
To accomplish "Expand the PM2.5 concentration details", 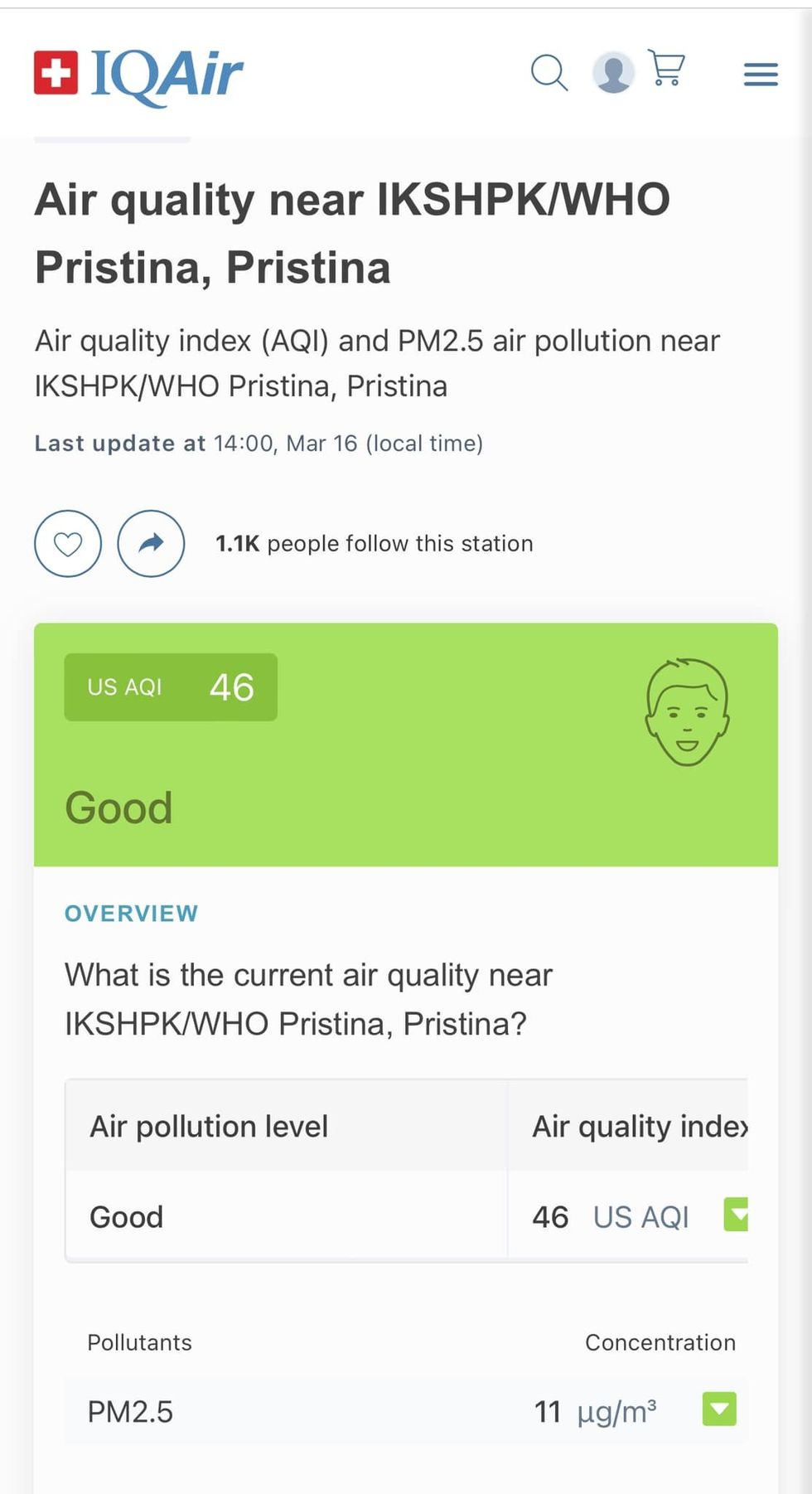I will point(718,1409).
